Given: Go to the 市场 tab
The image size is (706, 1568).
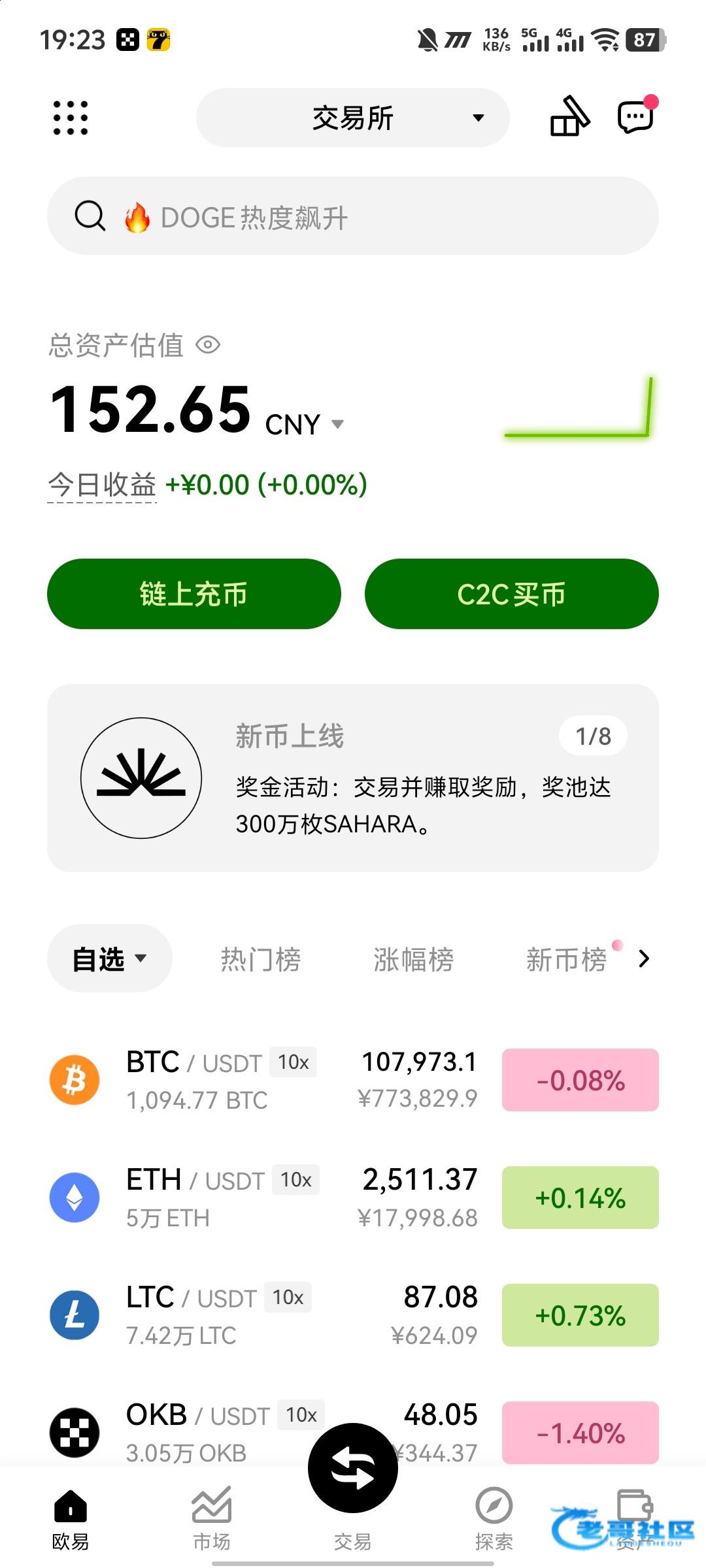Looking at the screenshot, I should point(212,1519).
